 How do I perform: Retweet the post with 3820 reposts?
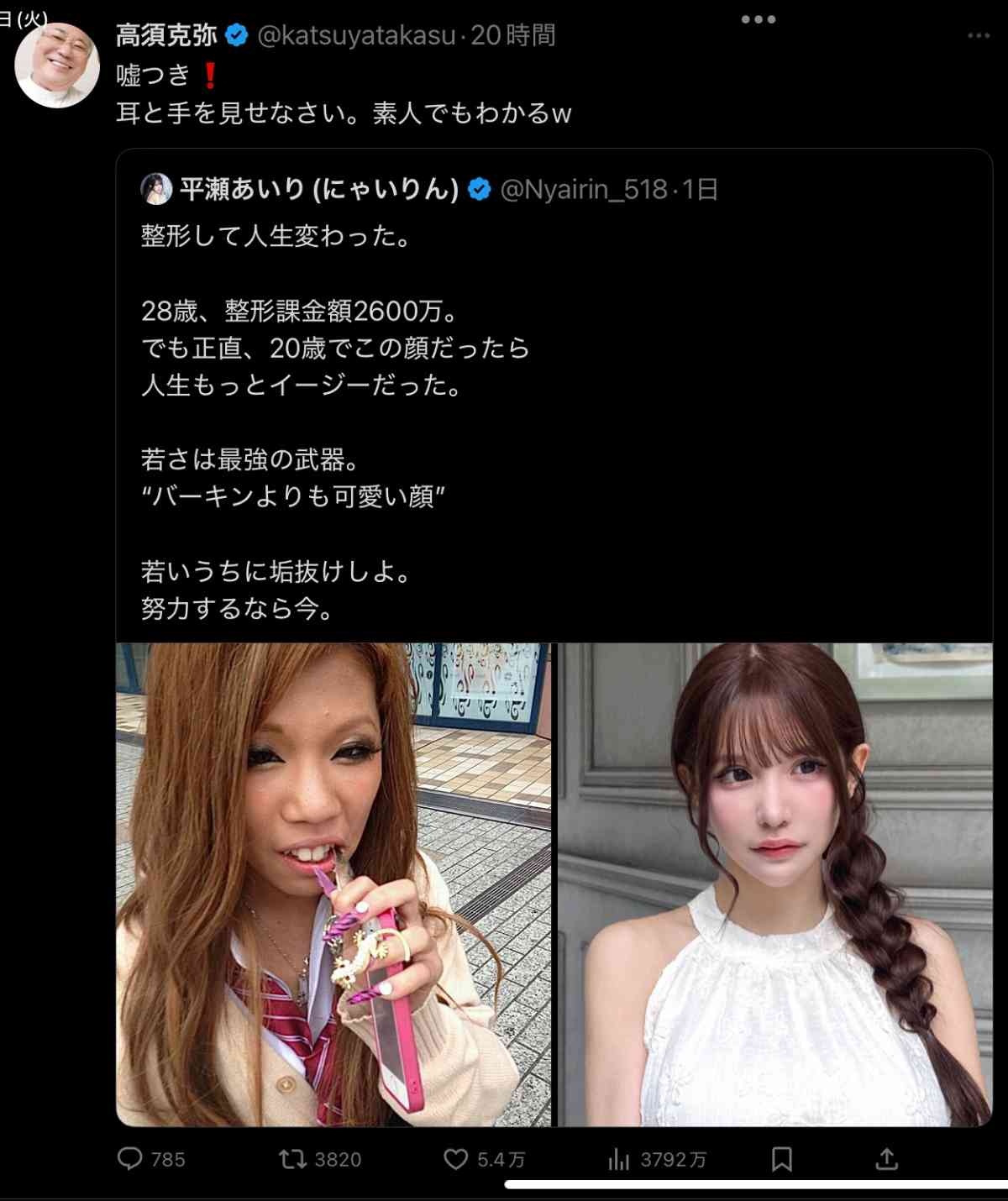292,1159
